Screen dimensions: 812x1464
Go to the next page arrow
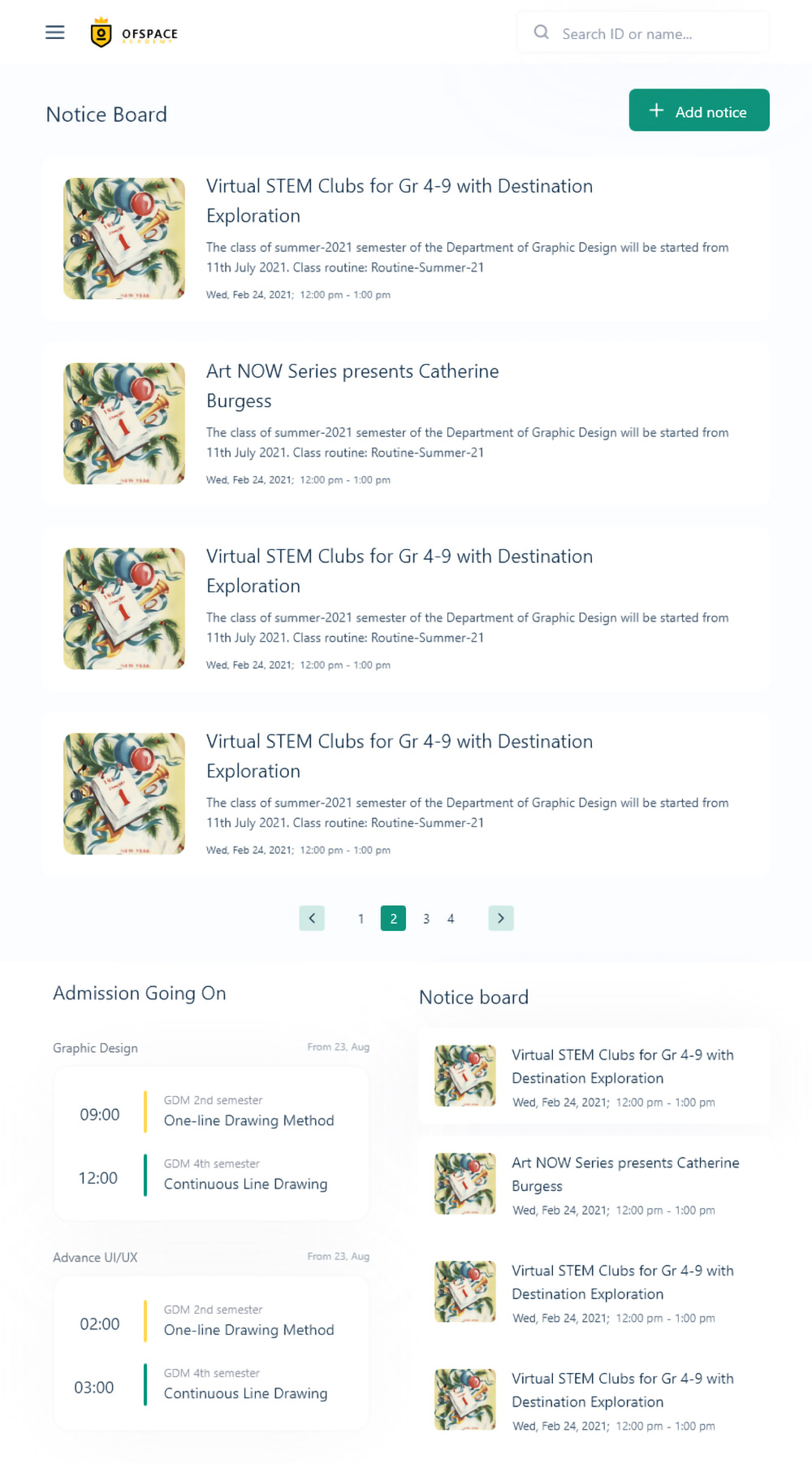point(500,918)
